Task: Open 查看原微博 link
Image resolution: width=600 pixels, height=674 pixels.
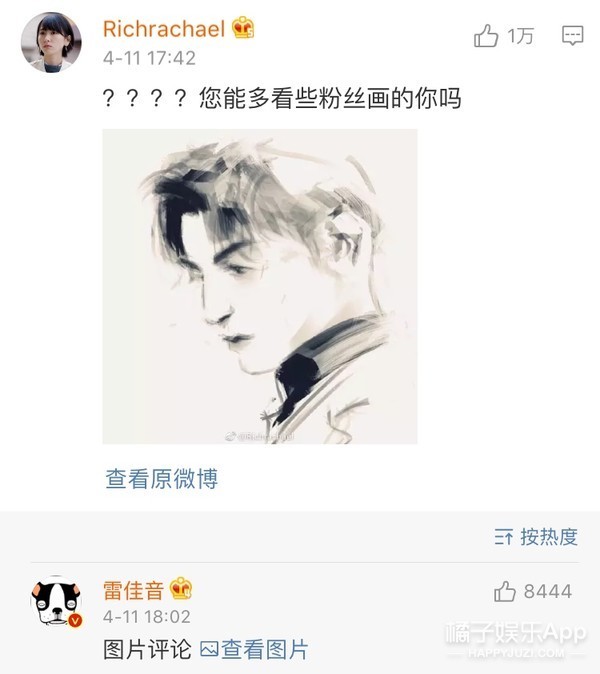Action: click(161, 479)
